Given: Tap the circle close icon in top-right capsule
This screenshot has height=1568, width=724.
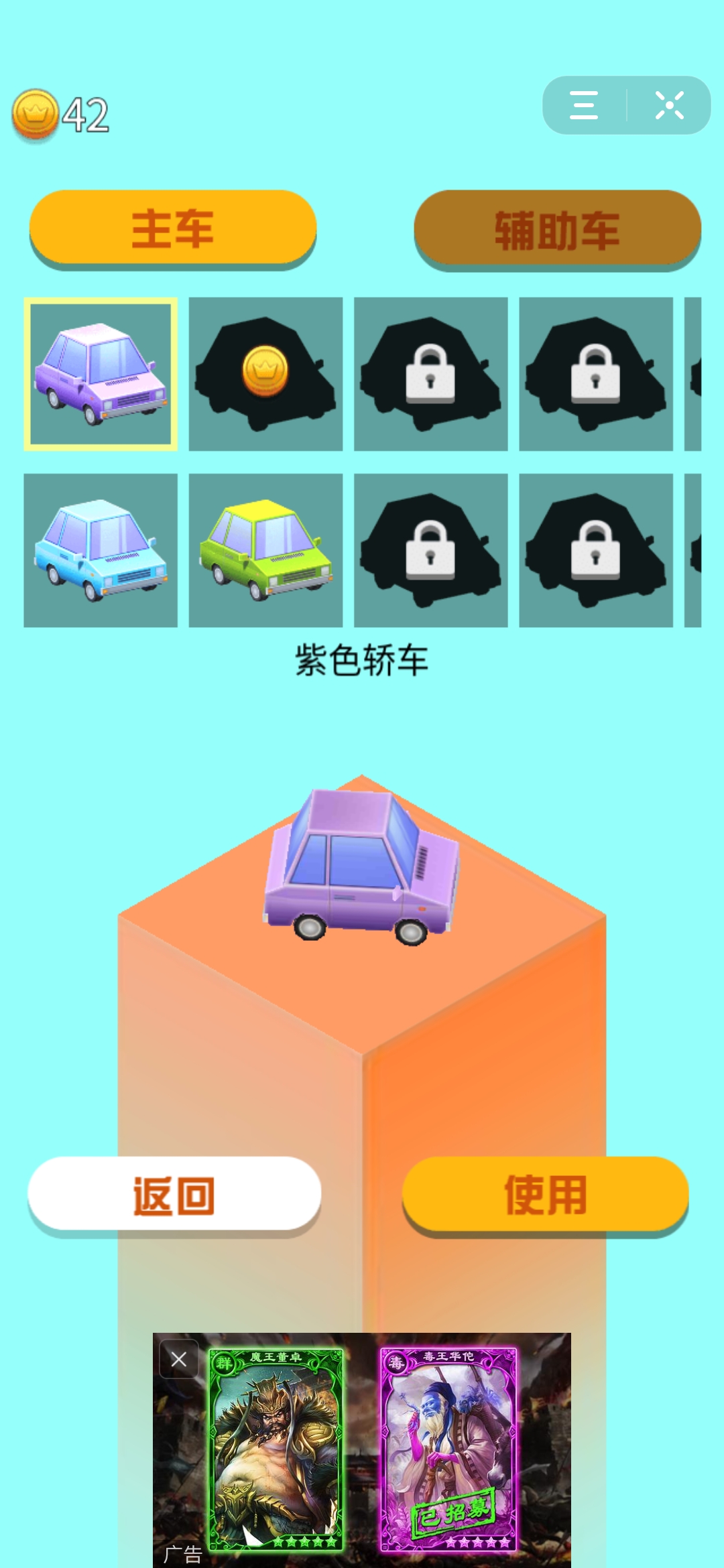Looking at the screenshot, I should [668, 105].
